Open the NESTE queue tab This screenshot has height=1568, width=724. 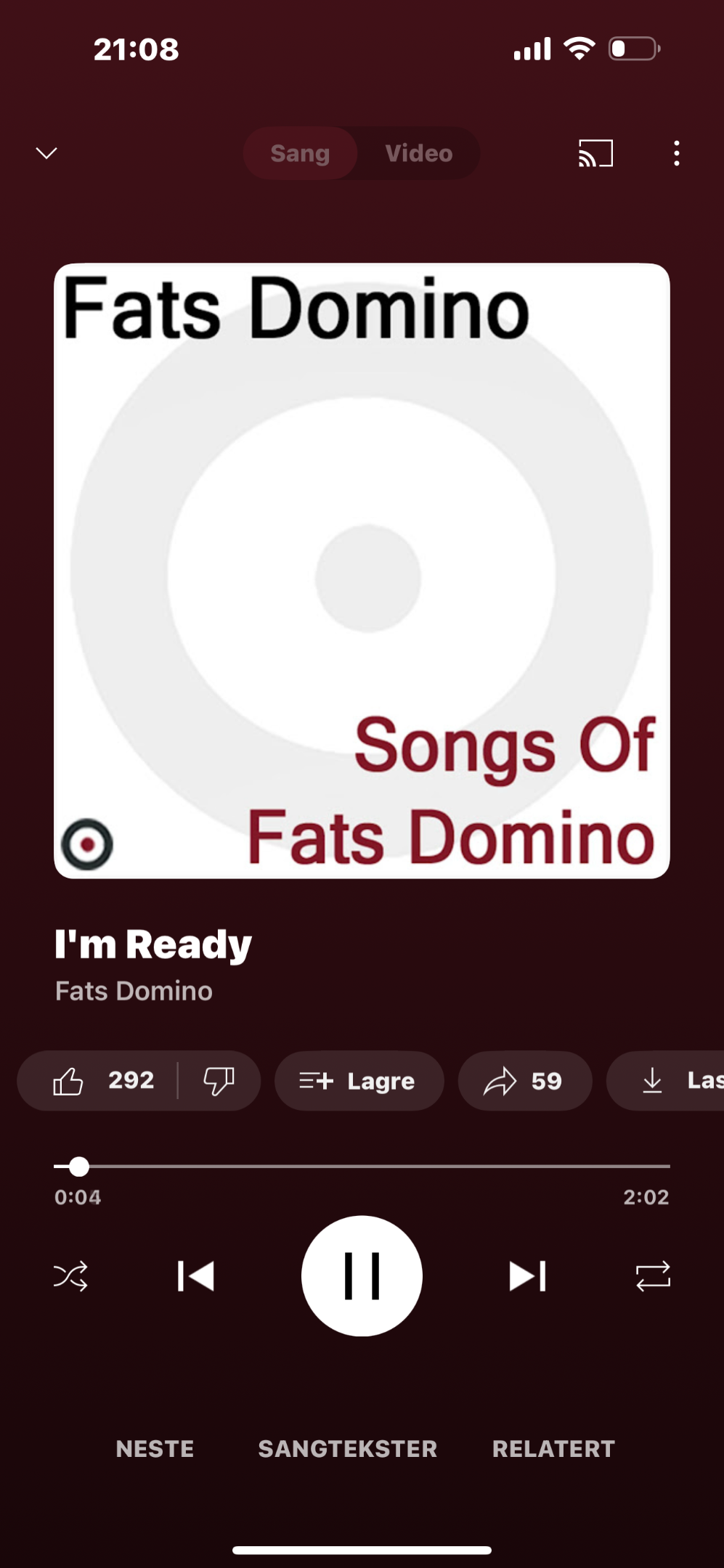pyautogui.click(x=155, y=1449)
